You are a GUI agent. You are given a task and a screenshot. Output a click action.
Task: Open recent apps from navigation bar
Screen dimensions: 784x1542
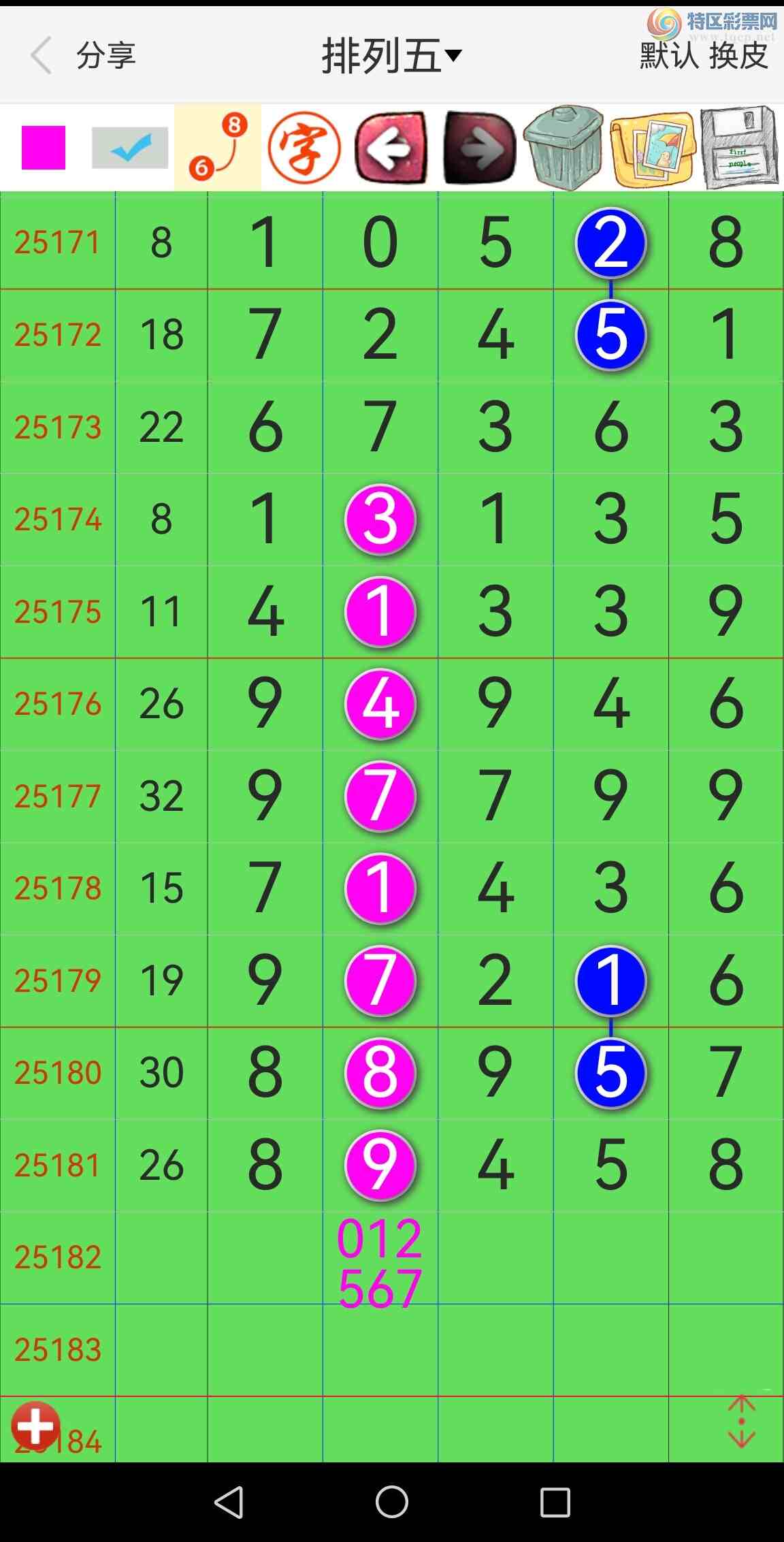(555, 1502)
